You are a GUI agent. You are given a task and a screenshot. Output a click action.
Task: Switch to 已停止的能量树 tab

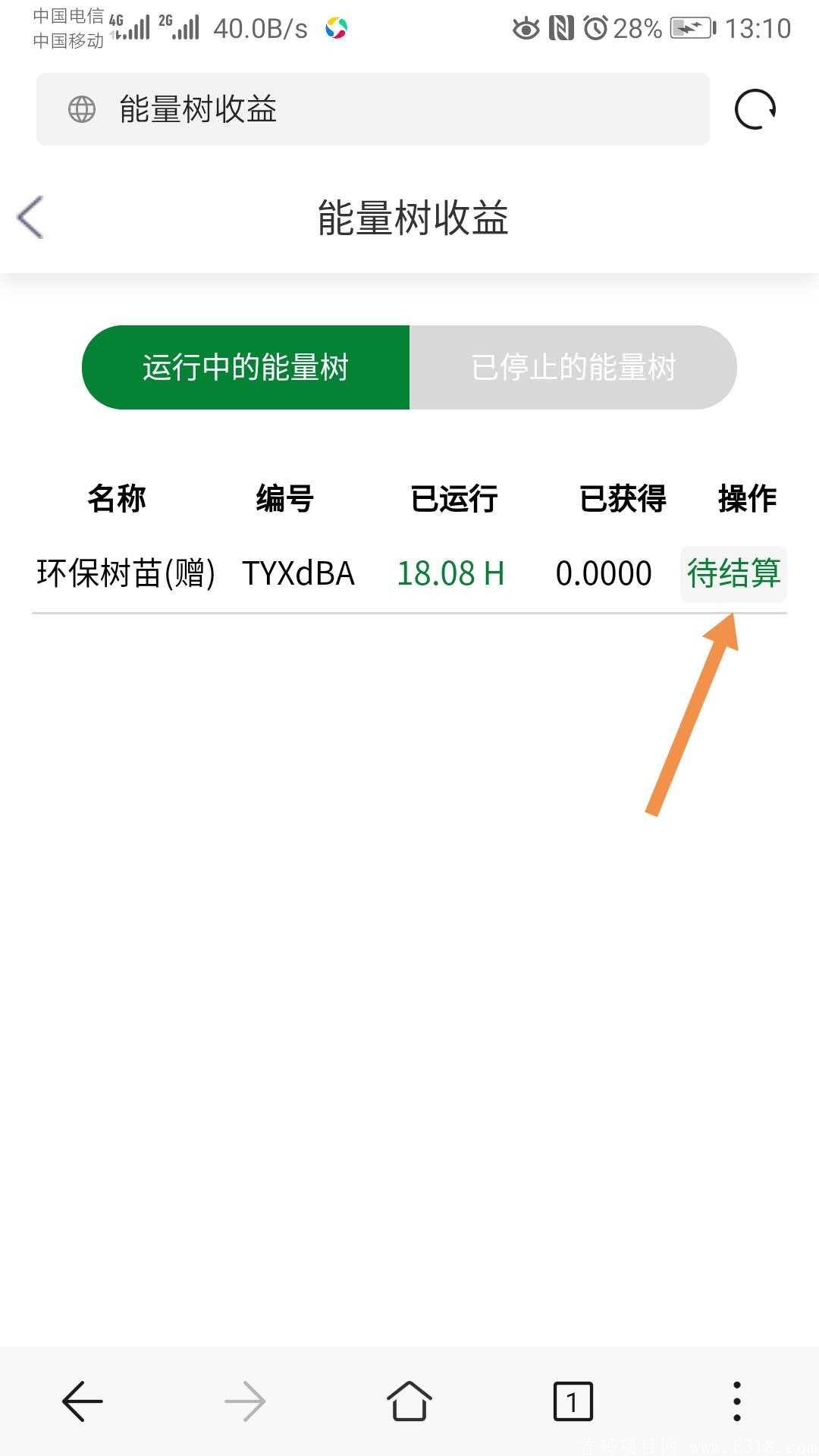click(573, 368)
